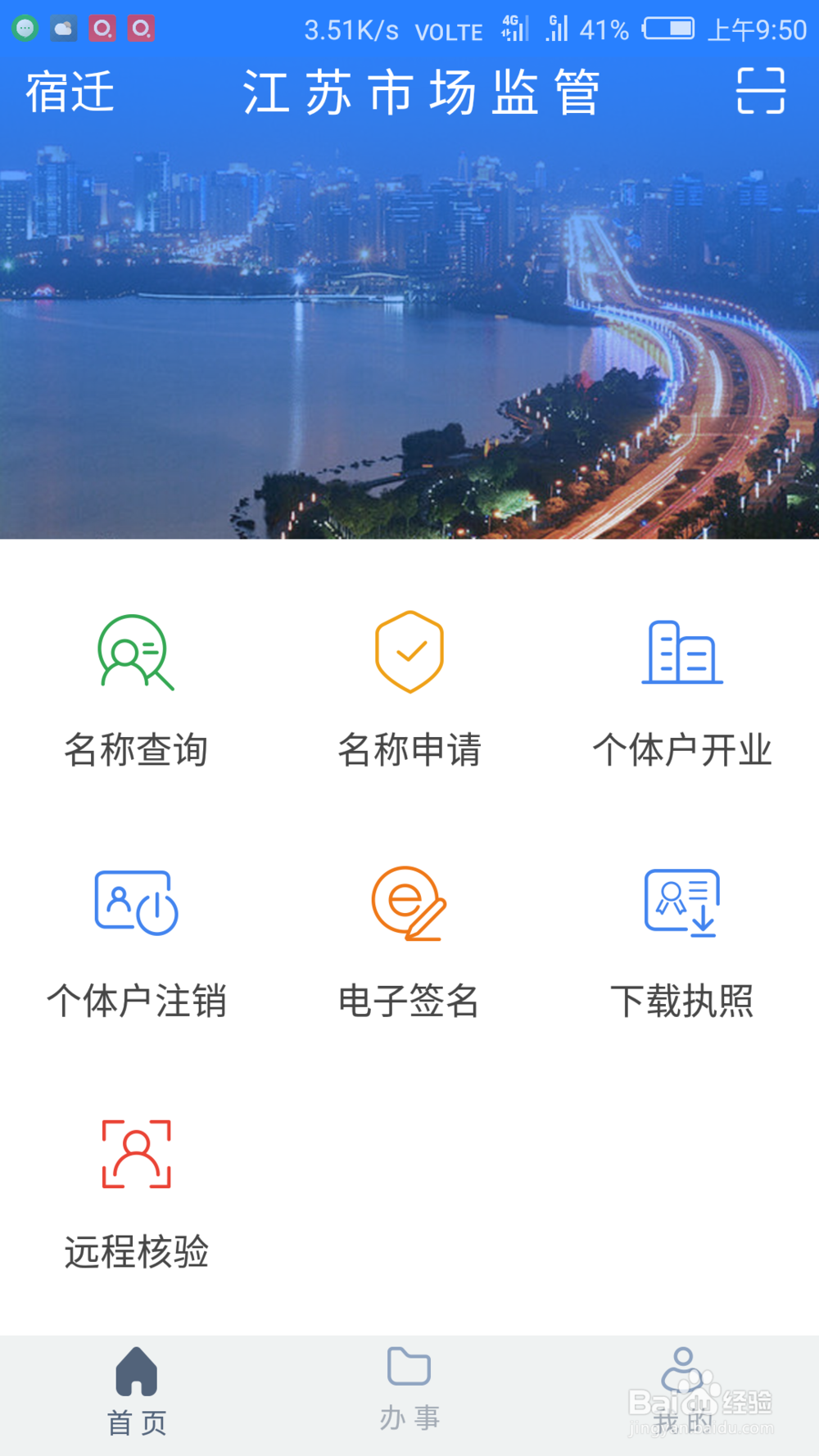Switch to the 首页 home tab
819x1456 pixels.
pyautogui.click(x=136, y=1393)
